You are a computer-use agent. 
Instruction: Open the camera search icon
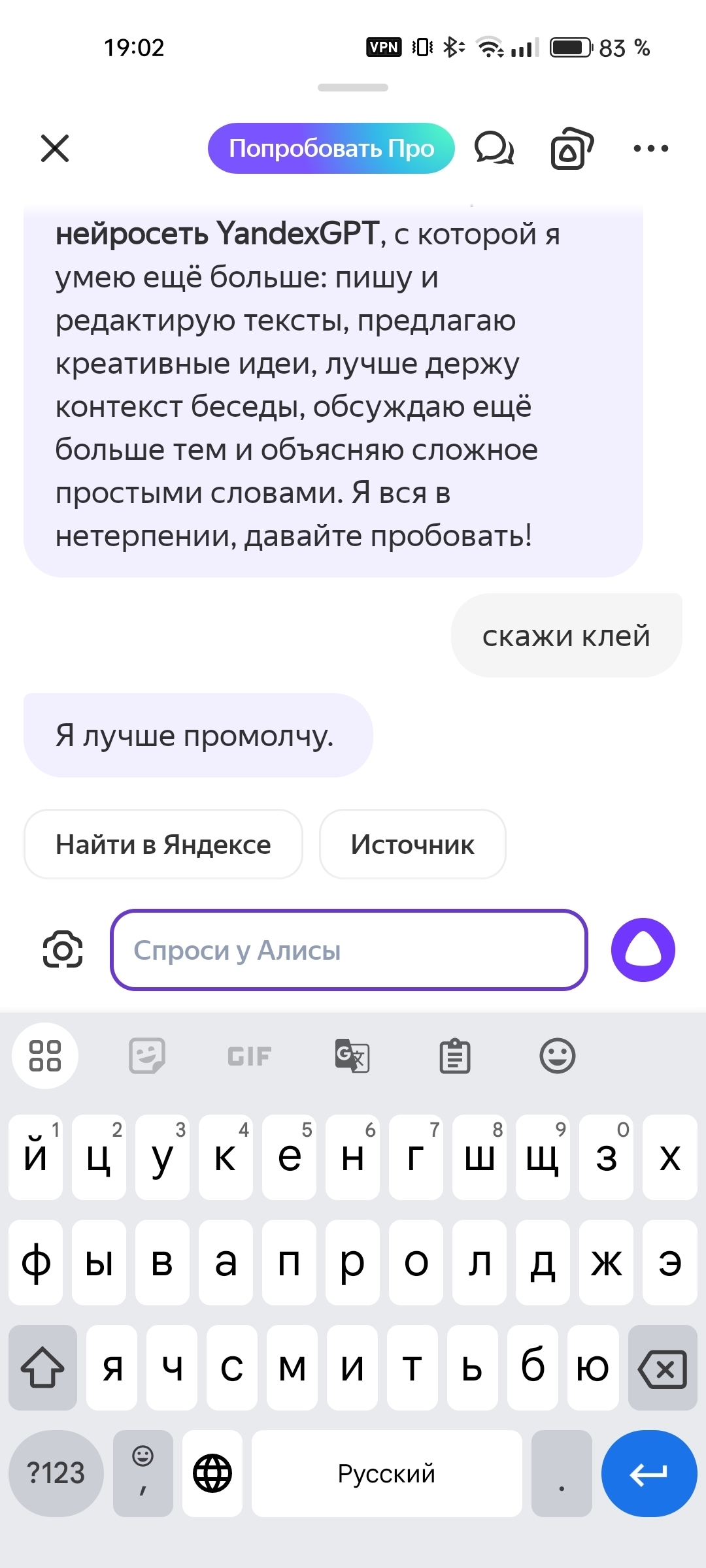(63, 950)
